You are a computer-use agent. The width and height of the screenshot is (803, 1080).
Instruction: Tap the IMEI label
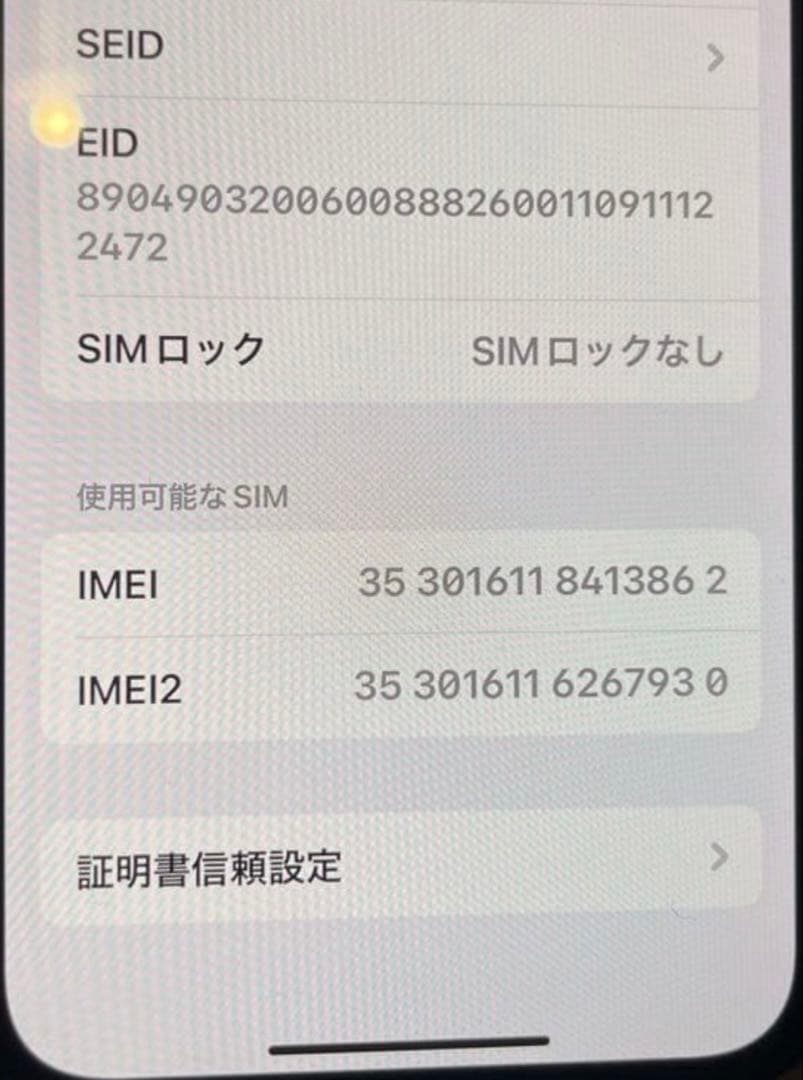coord(117,587)
